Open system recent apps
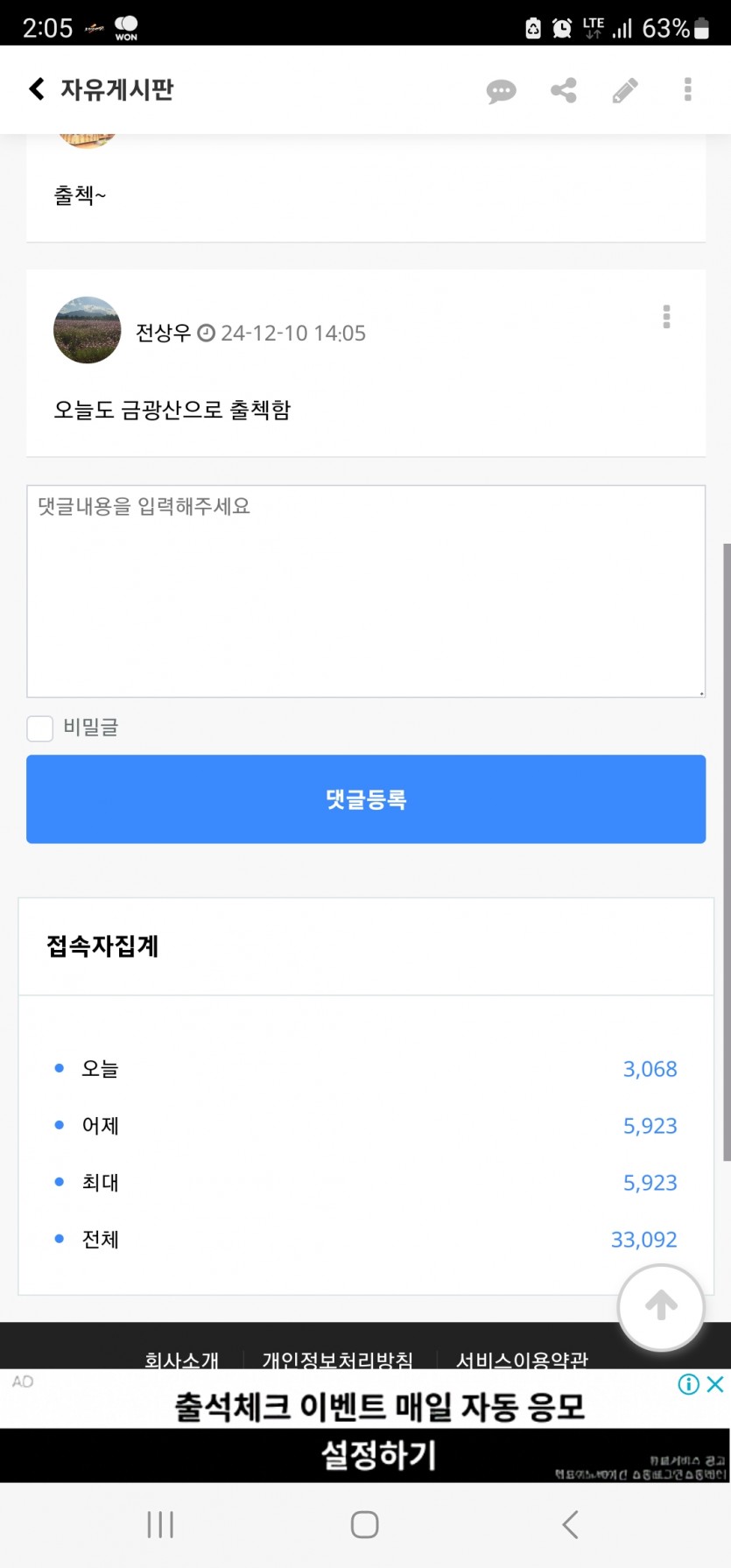Image resolution: width=731 pixels, height=1568 pixels. [x=160, y=1524]
